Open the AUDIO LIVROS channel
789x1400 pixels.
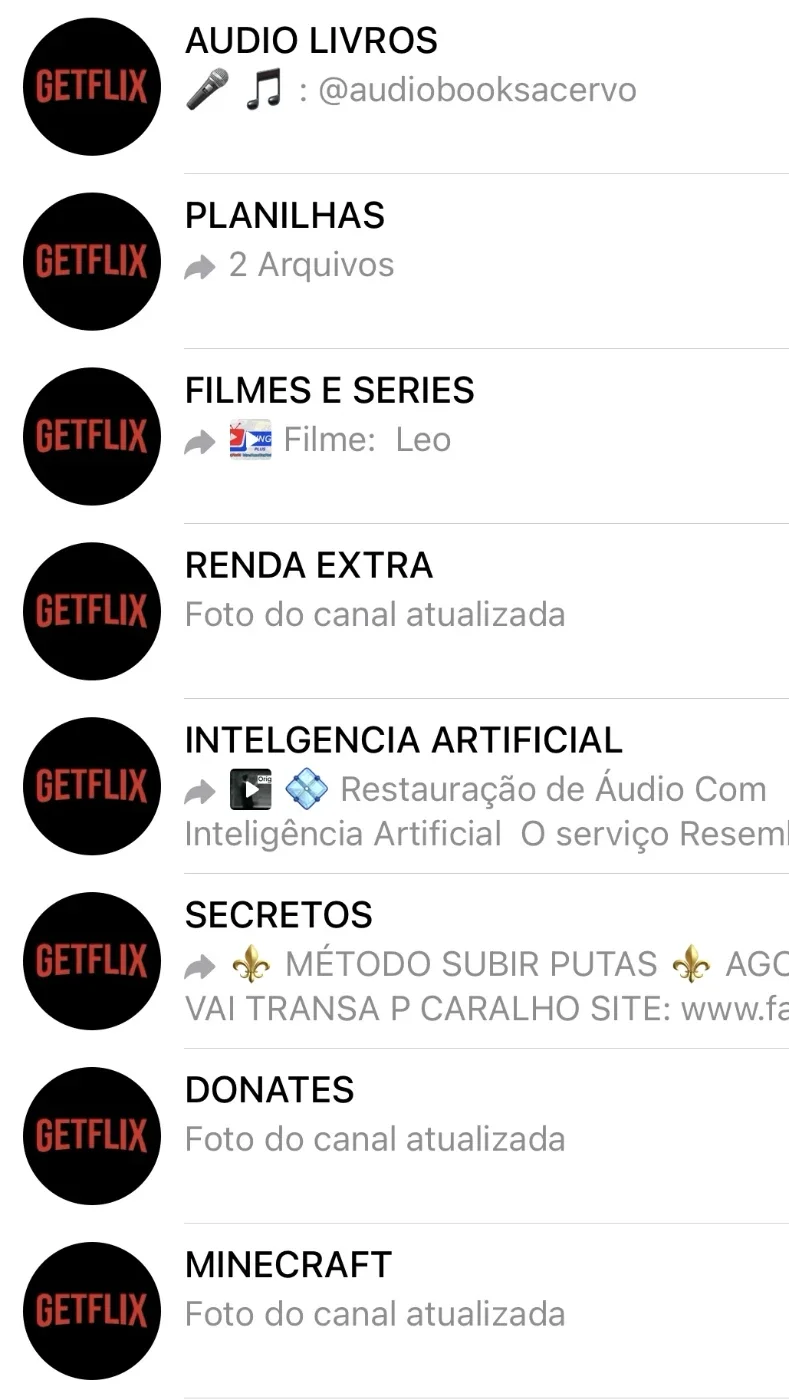[394, 86]
